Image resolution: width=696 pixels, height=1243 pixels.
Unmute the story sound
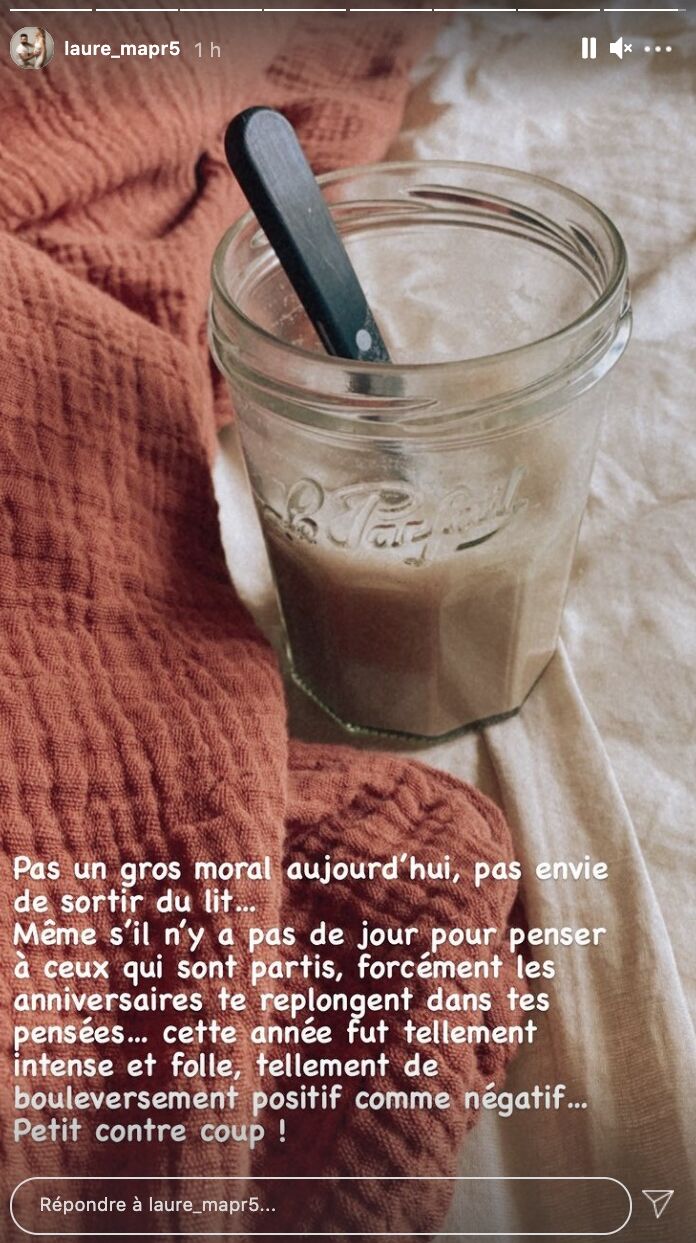point(621,48)
